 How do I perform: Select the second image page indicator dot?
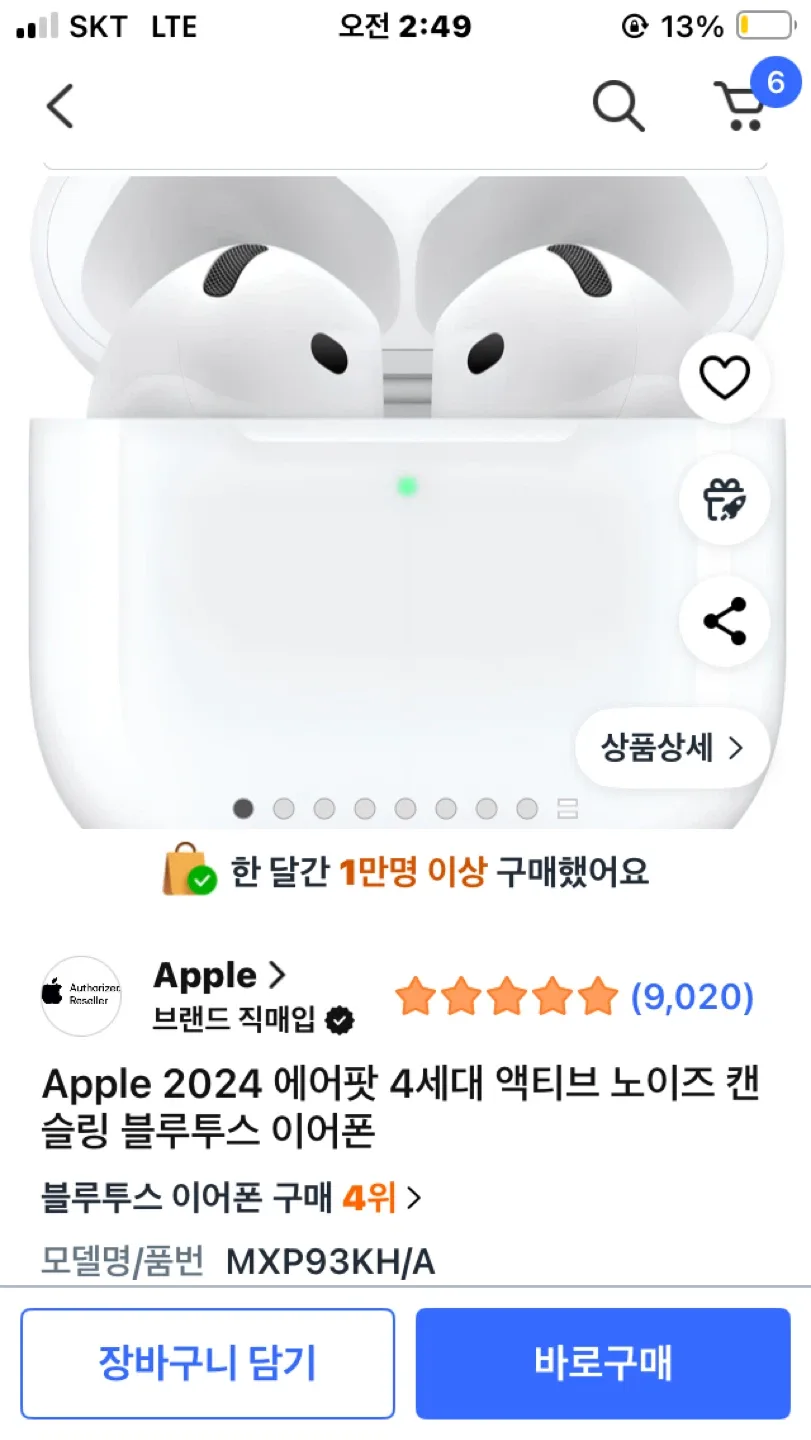pyautogui.click(x=284, y=808)
